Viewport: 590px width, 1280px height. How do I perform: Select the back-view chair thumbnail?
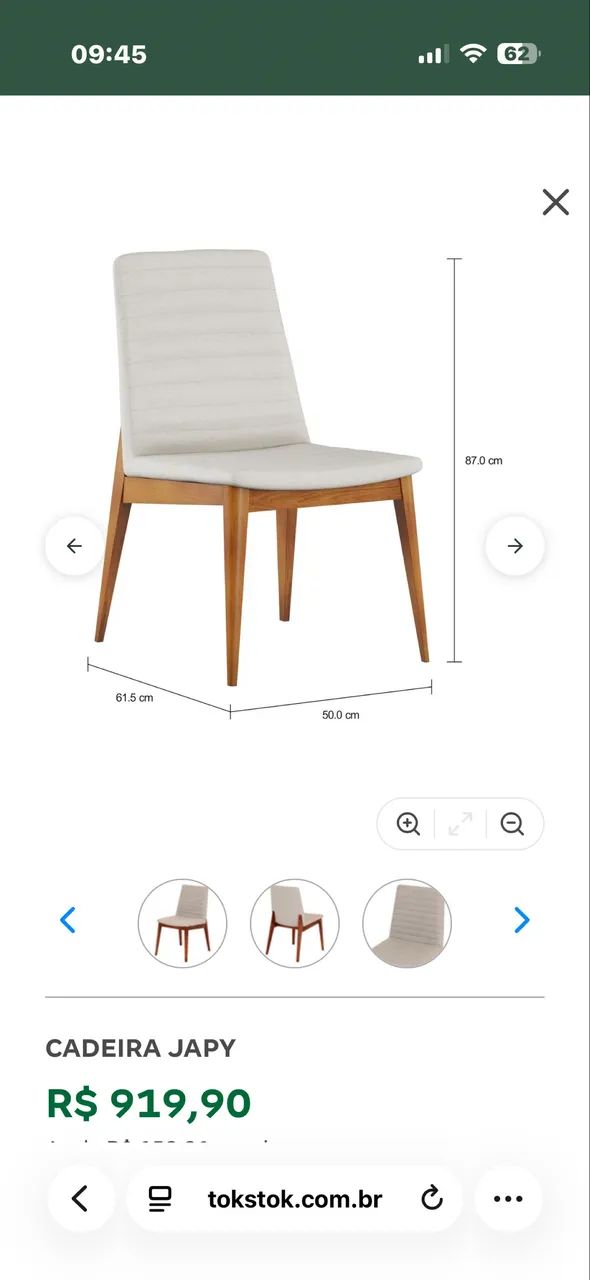[x=295, y=923]
